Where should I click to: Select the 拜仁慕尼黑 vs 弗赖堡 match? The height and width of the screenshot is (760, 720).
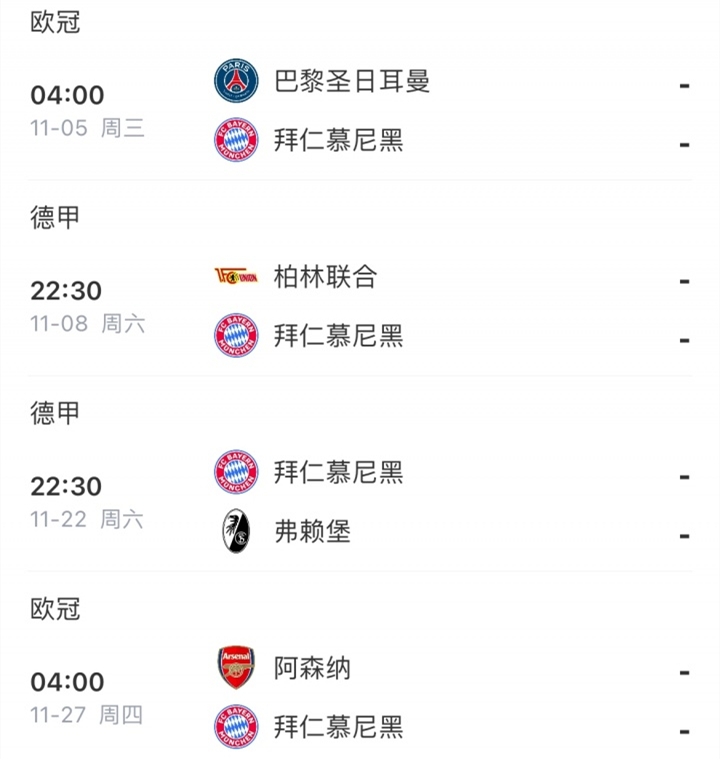(360, 502)
